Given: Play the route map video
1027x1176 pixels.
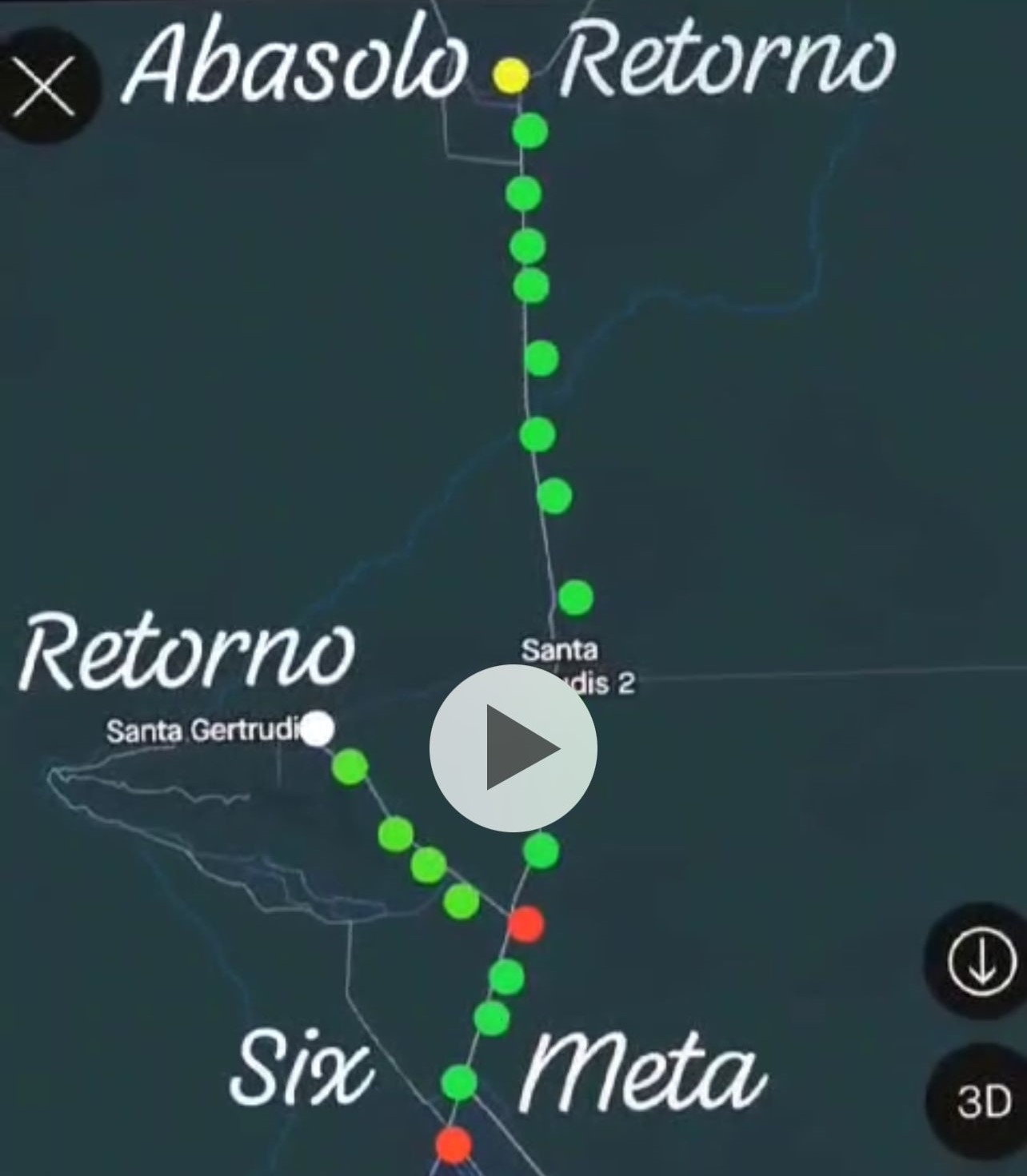Looking at the screenshot, I should tap(513, 748).
